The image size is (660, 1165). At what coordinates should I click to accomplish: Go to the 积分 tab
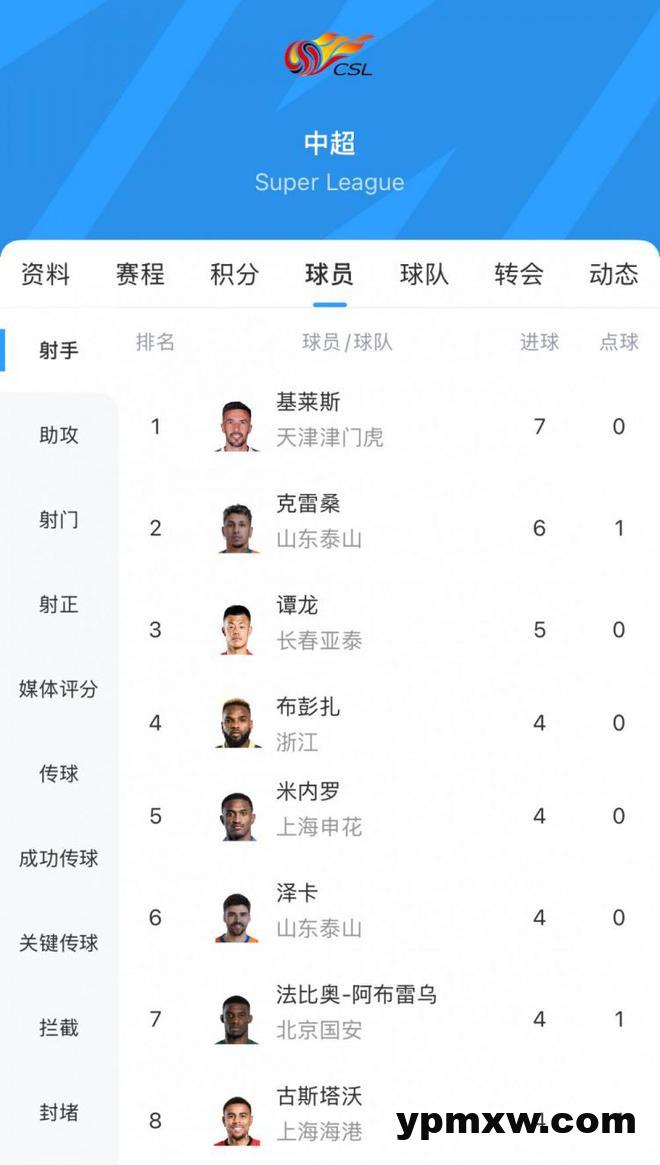[234, 274]
